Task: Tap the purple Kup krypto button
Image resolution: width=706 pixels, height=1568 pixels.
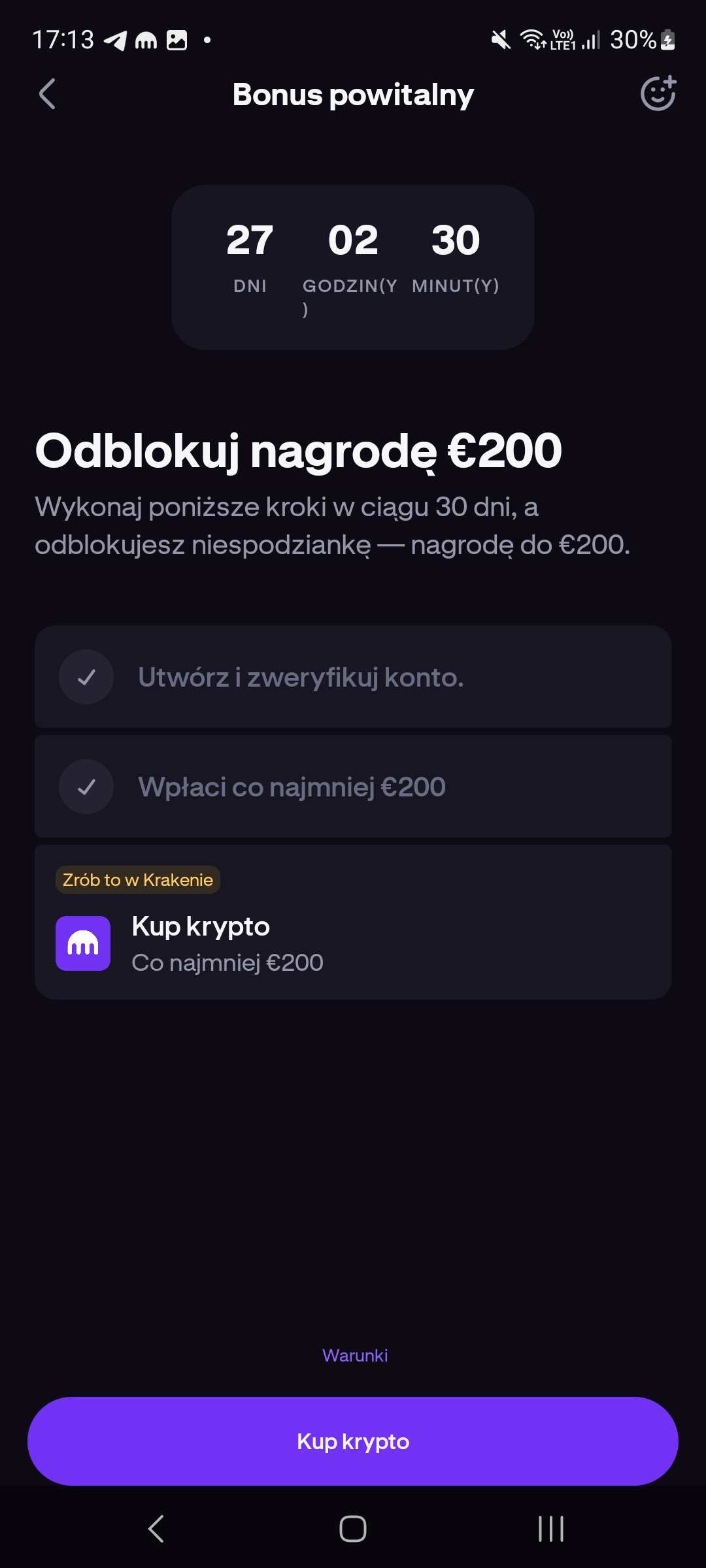Action: (353, 1441)
